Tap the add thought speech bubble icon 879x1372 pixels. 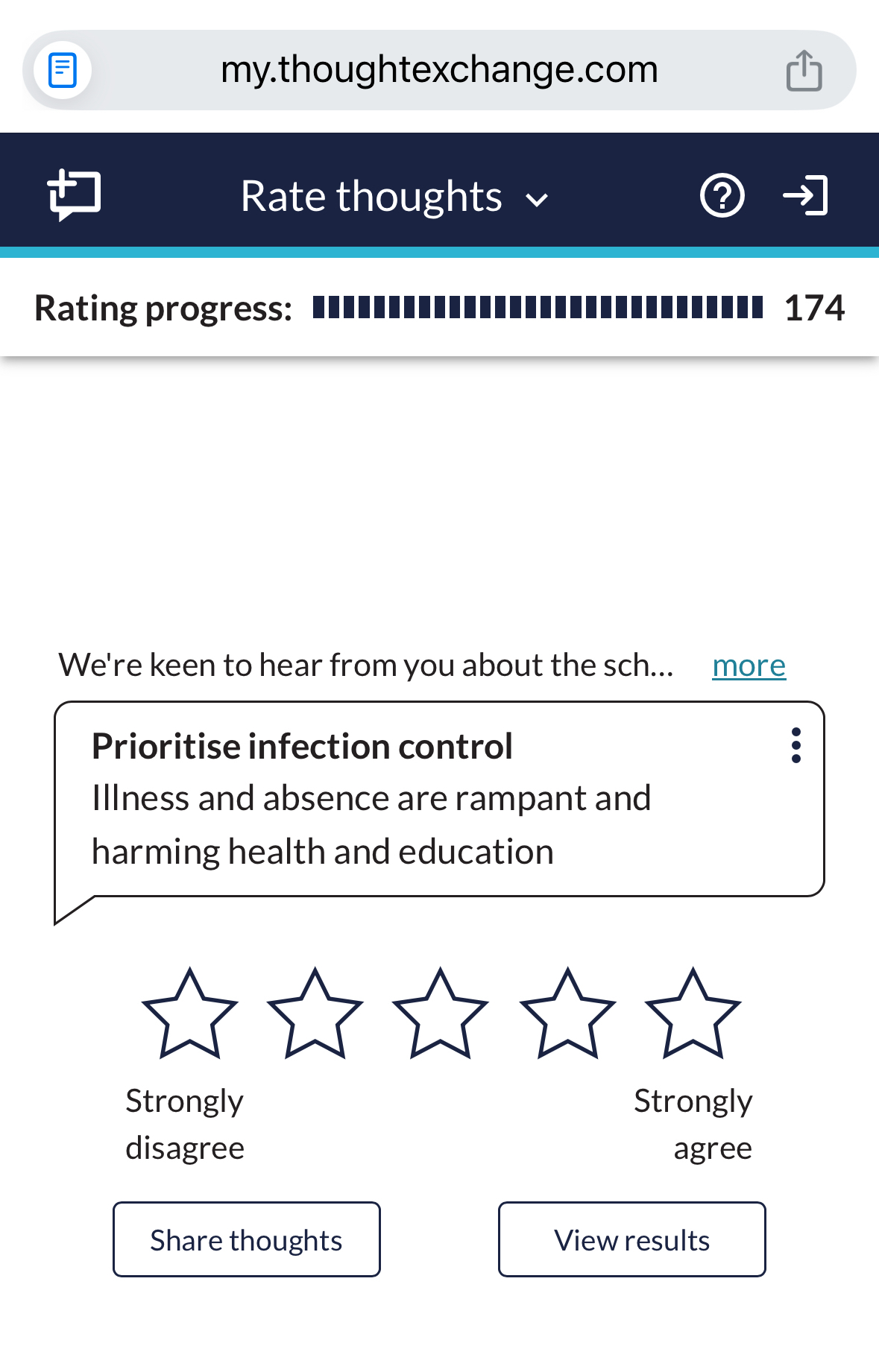point(75,195)
